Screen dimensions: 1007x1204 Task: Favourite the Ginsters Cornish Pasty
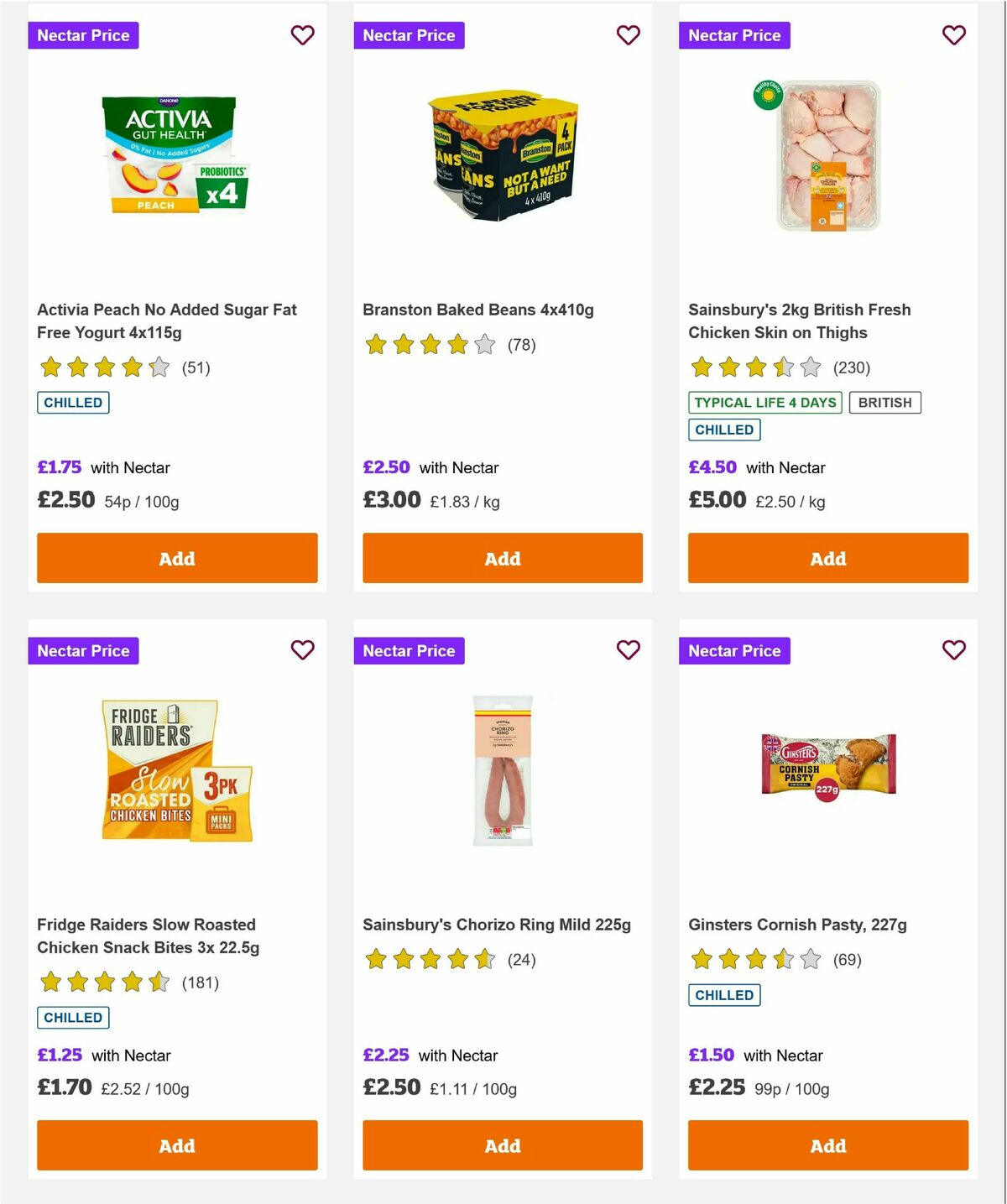953,650
